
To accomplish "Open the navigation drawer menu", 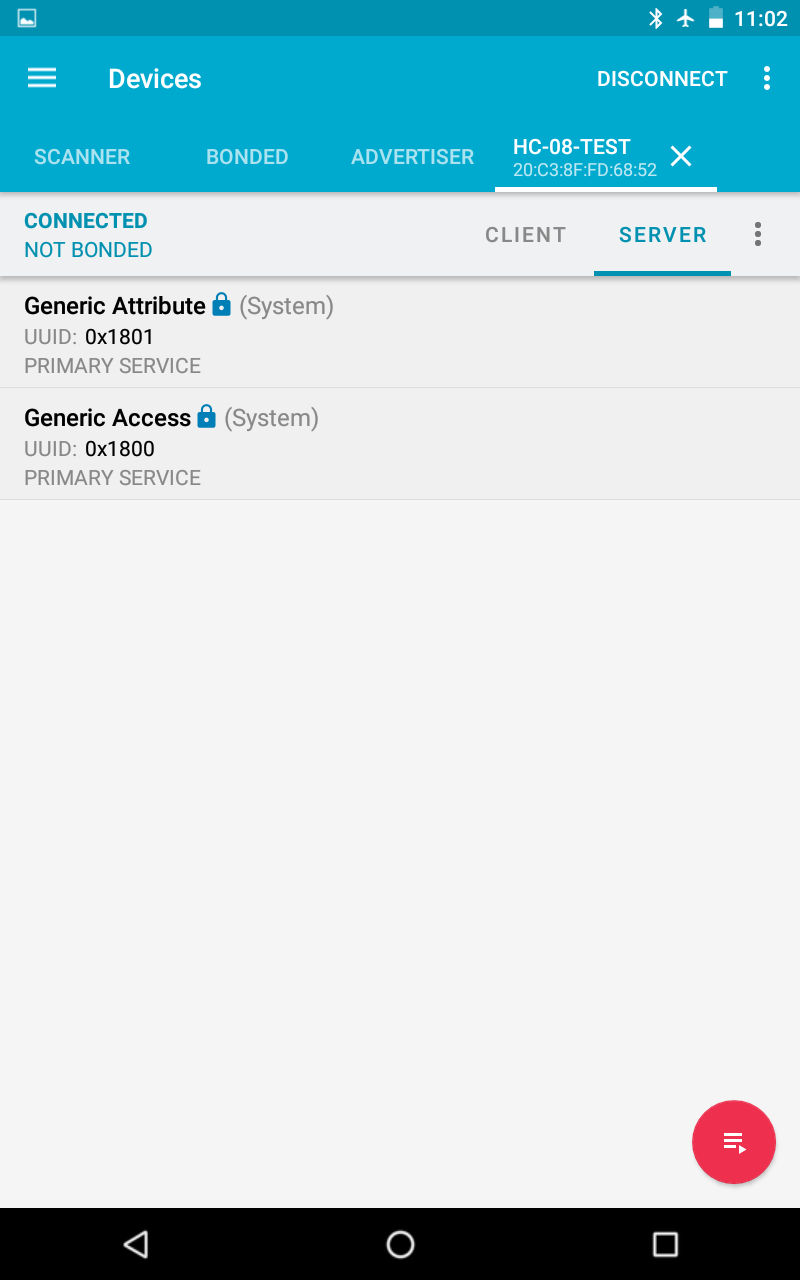I will click(42, 78).
